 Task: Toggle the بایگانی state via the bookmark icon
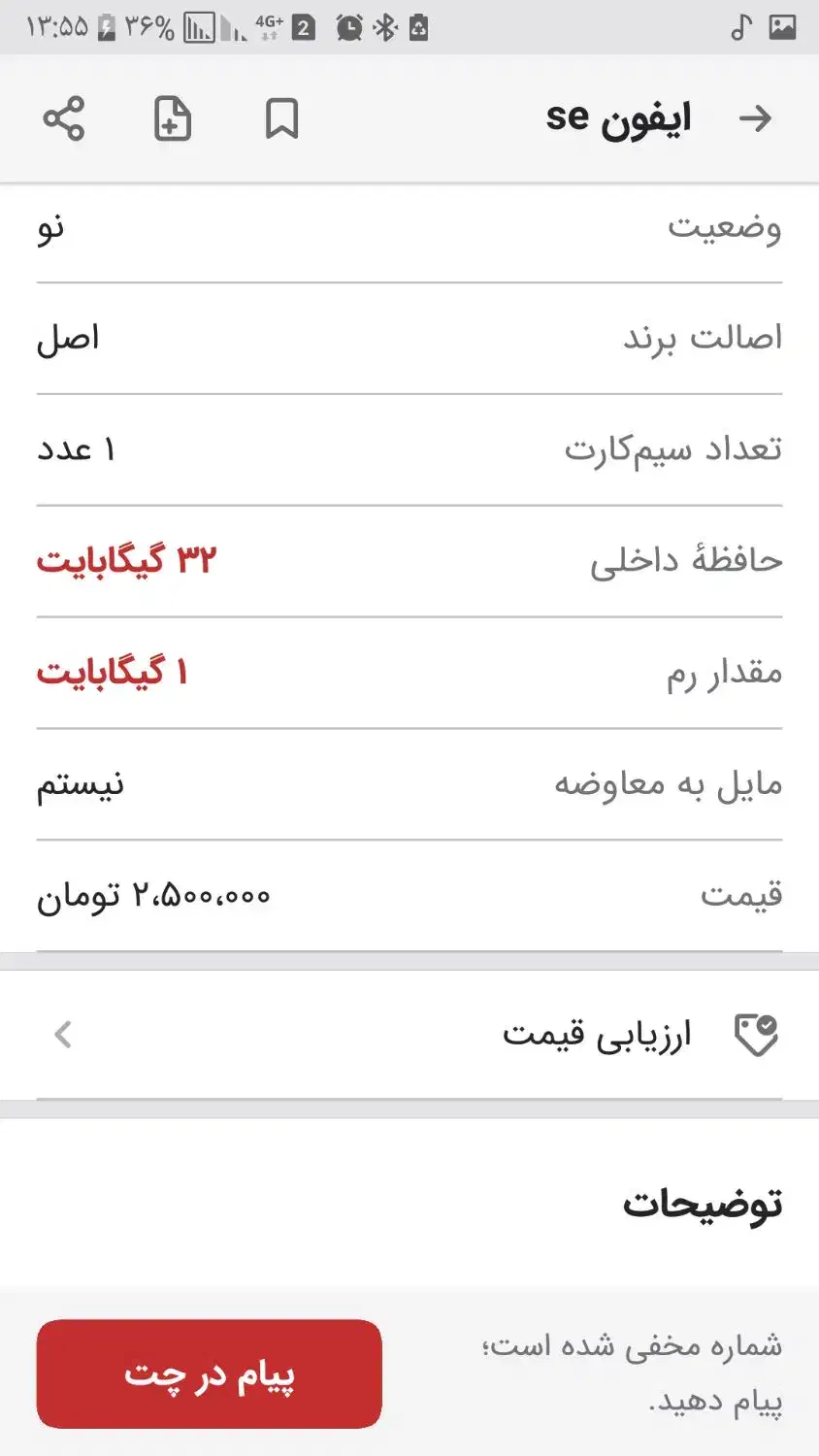[281, 119]
